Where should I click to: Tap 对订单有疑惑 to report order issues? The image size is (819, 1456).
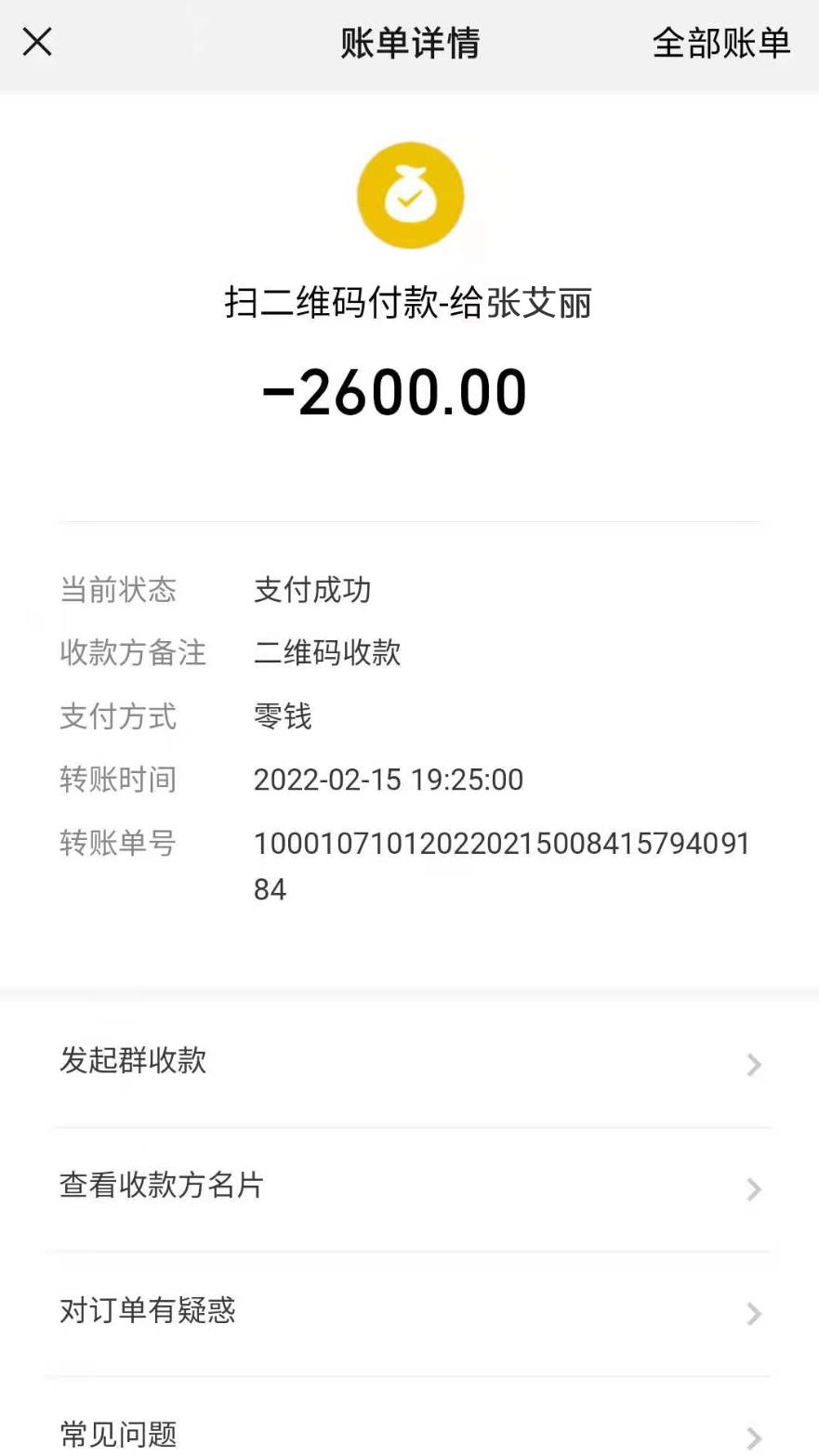(x=145, y=1311)
